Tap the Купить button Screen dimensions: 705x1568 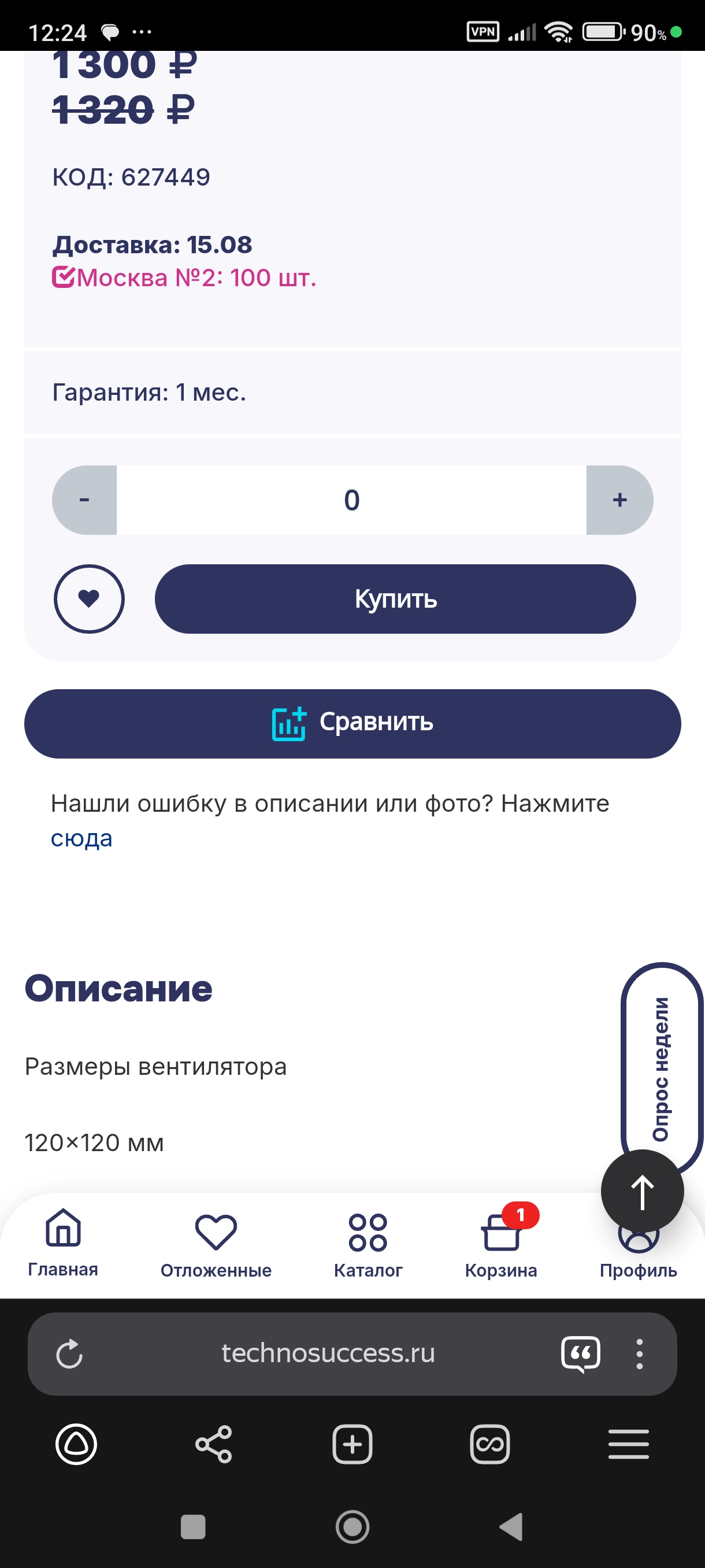click(395, 599)
